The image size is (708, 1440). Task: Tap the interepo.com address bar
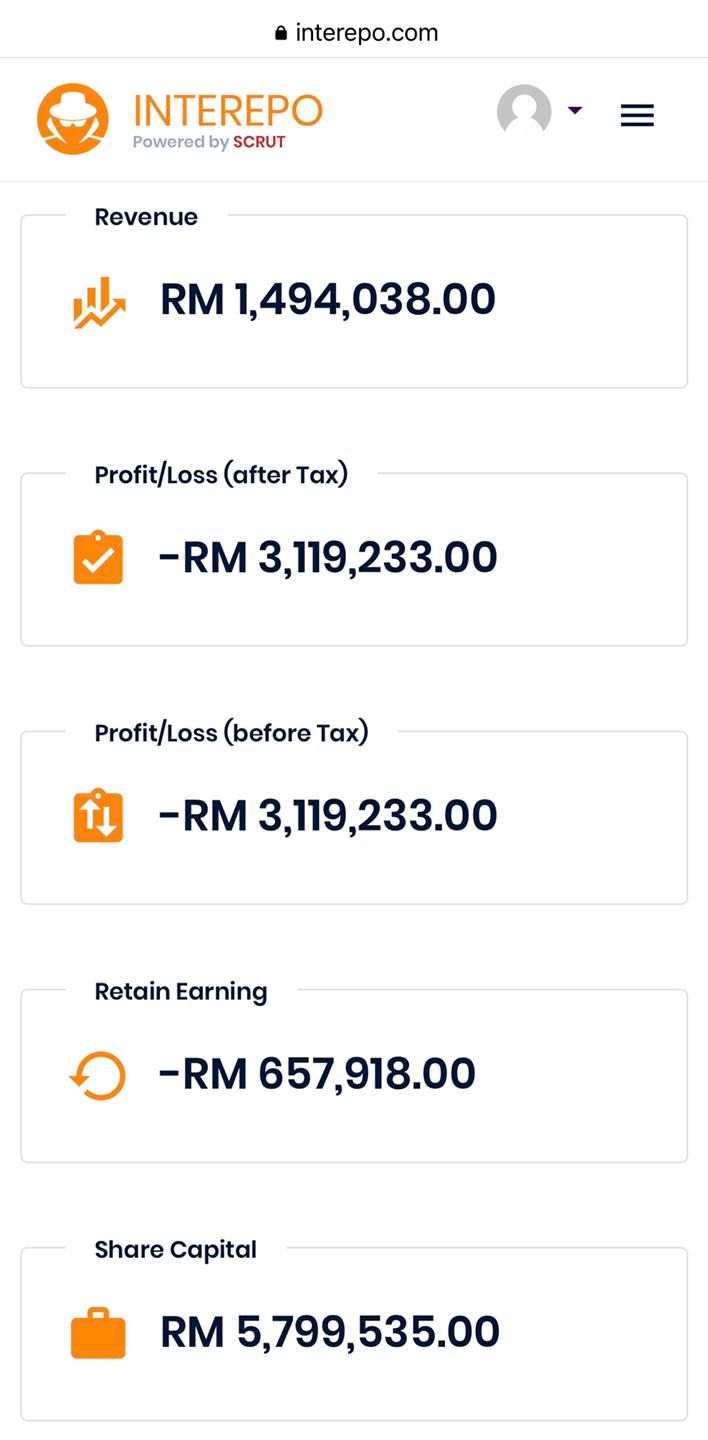click(x=355, y=32)
